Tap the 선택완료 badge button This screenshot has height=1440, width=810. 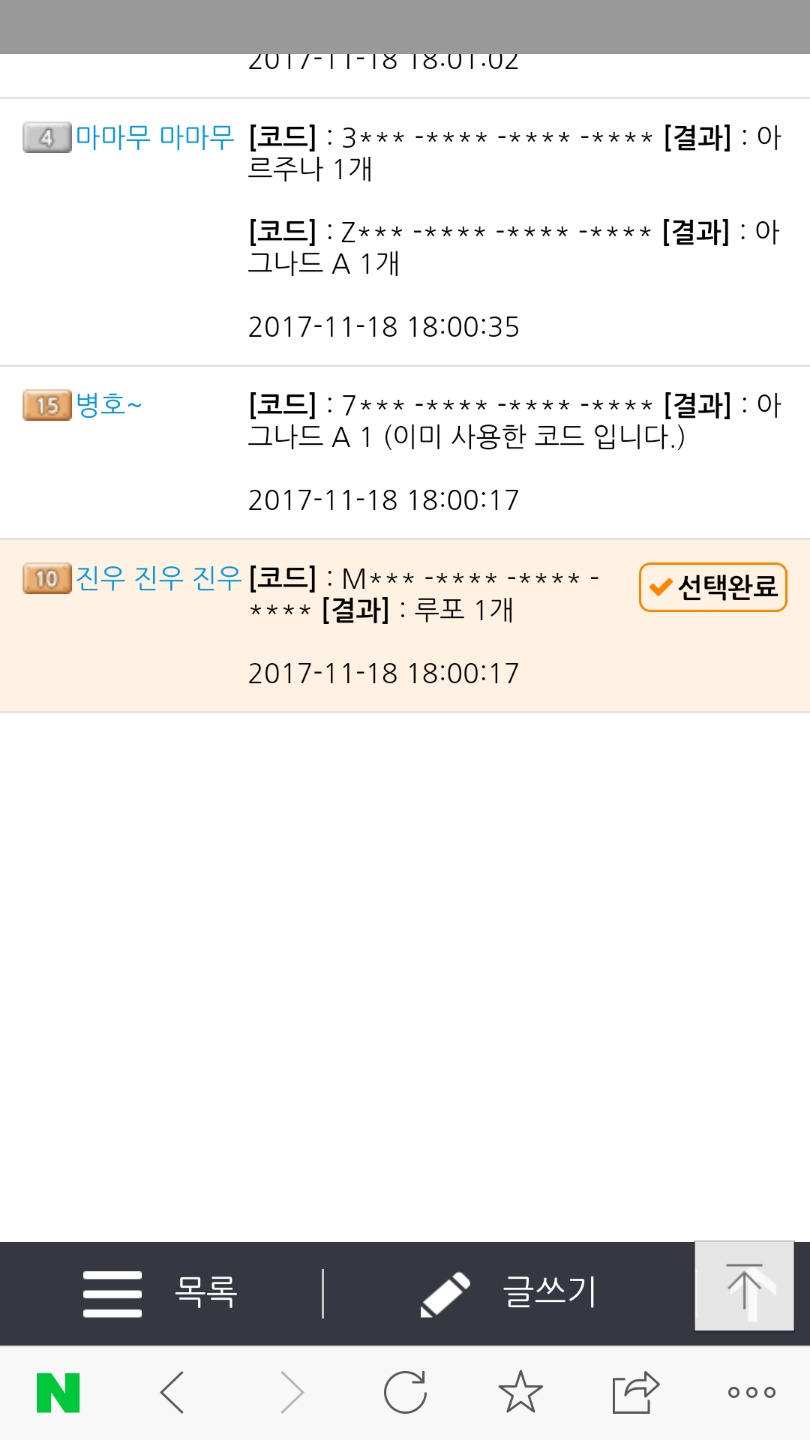pyautogui.click(x=713, y=587)
